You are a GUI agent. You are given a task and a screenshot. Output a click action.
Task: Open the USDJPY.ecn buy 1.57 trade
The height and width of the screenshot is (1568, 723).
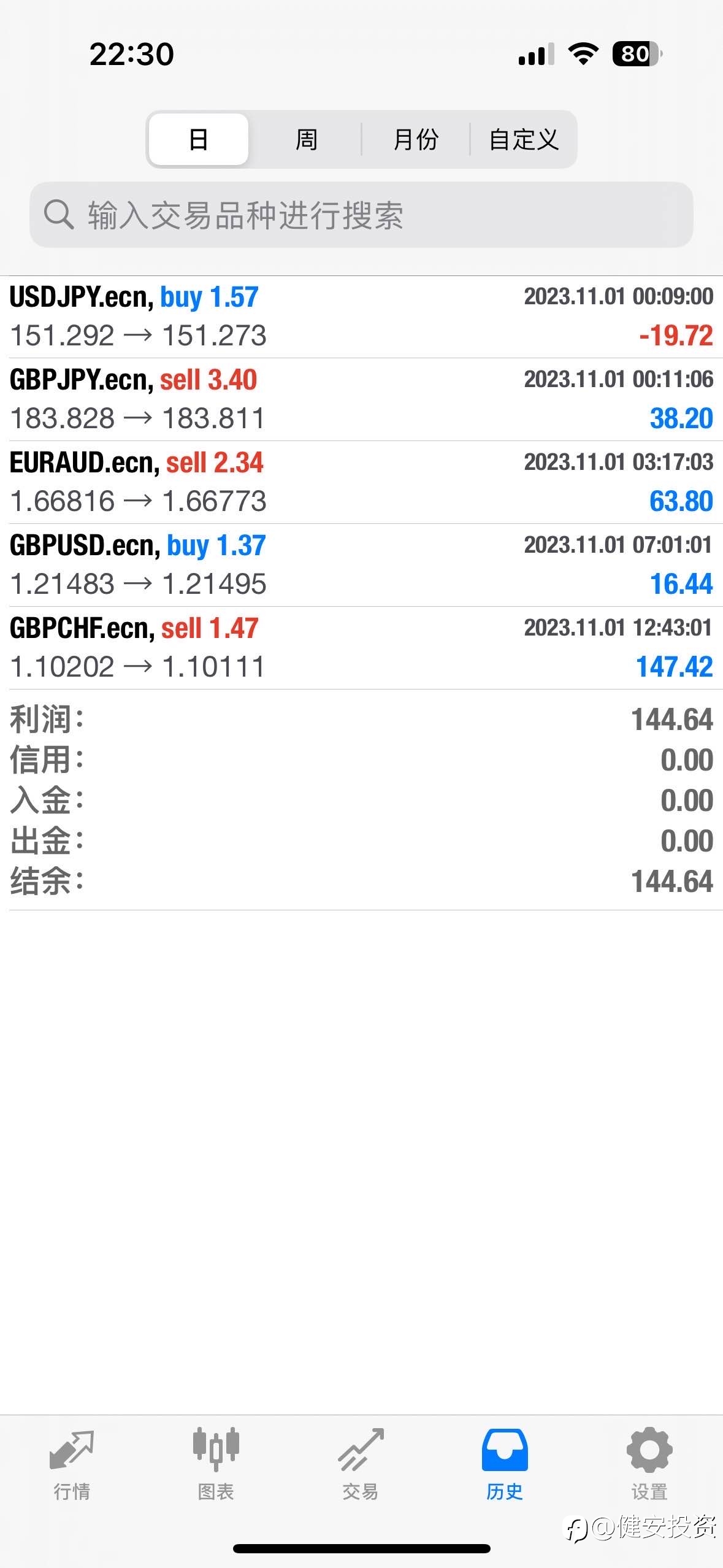pos(361,317)
